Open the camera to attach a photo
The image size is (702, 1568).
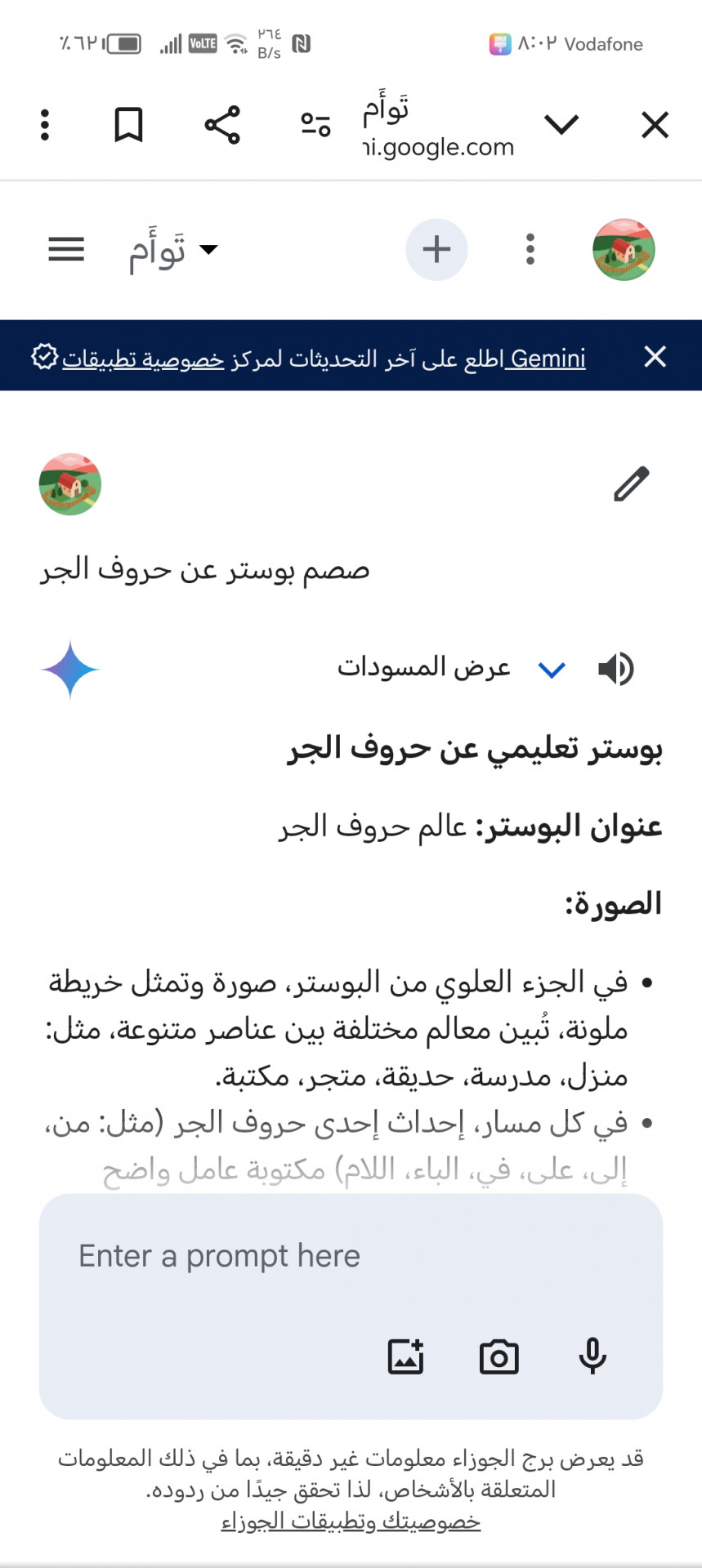499,1357
